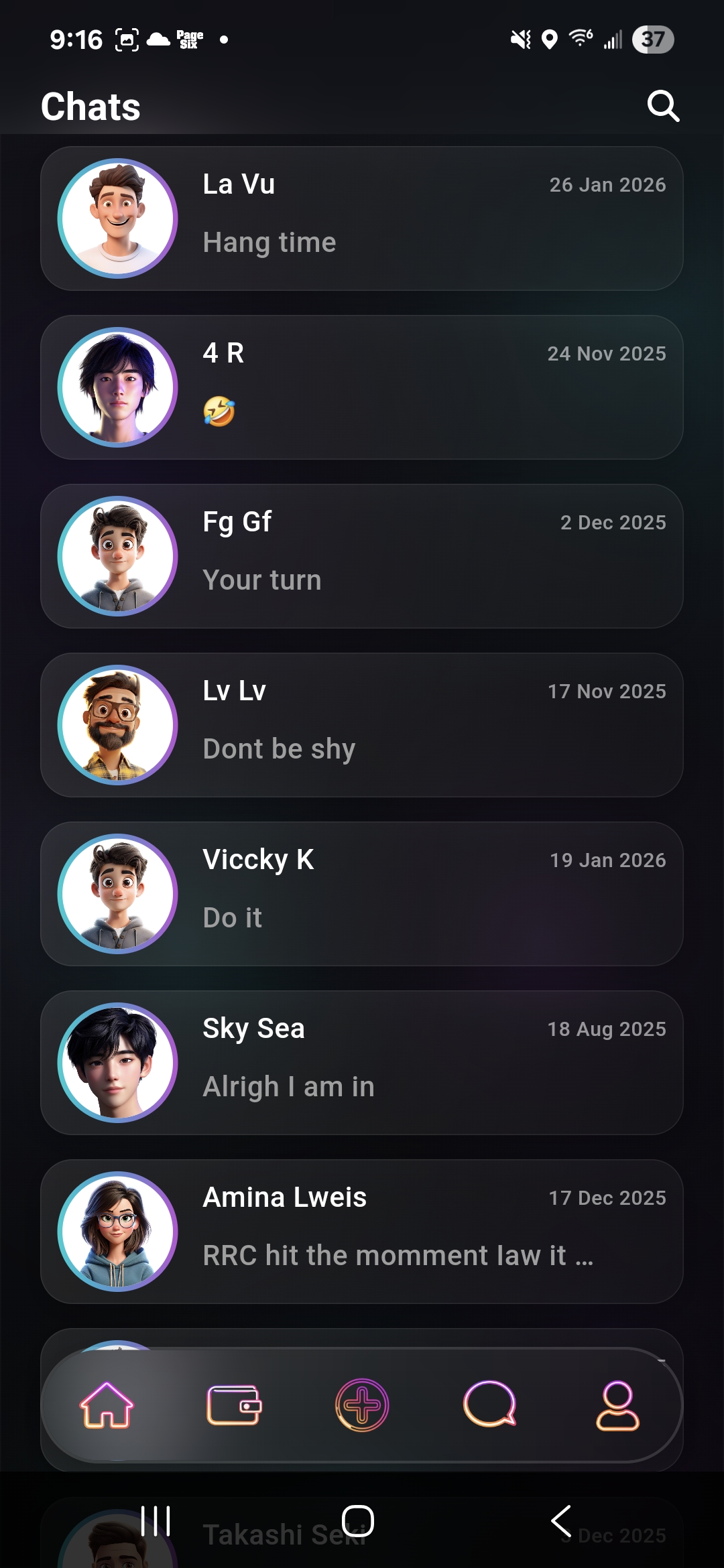Switch to the wallet tab
This screenshot has height=1568, width=724.
click(234, 1405)
